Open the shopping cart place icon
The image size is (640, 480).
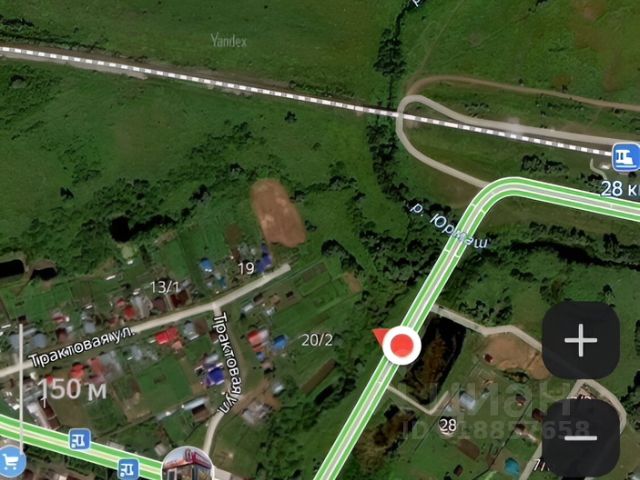11,461
